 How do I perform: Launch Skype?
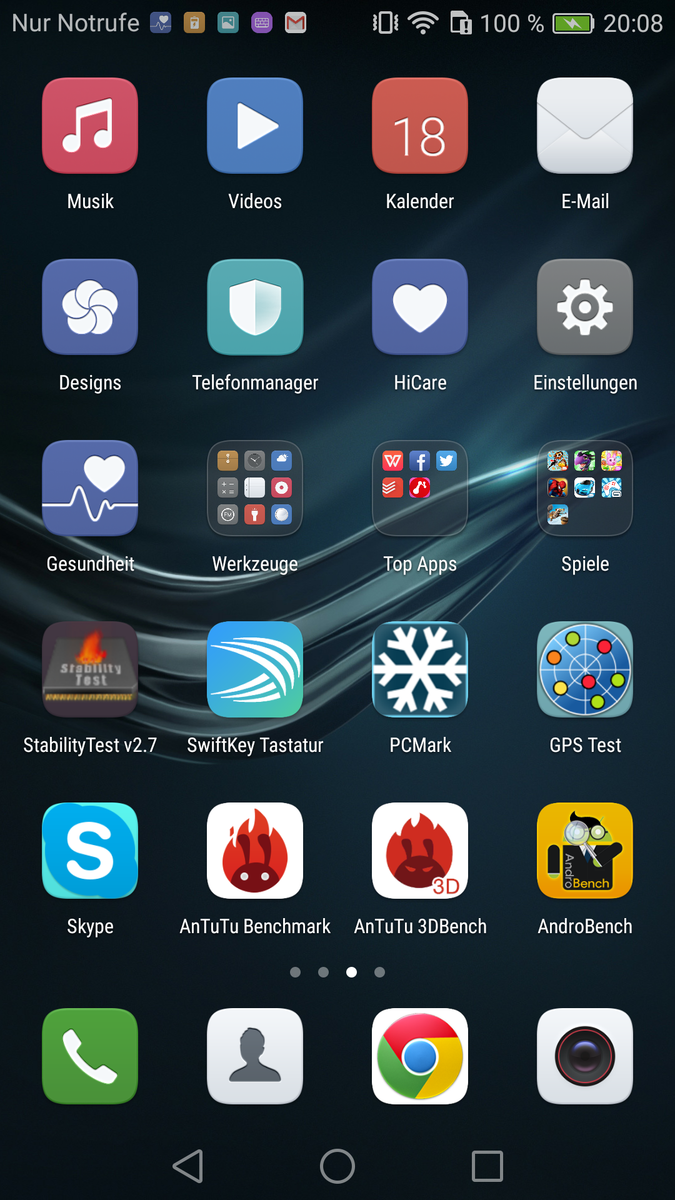90,850
